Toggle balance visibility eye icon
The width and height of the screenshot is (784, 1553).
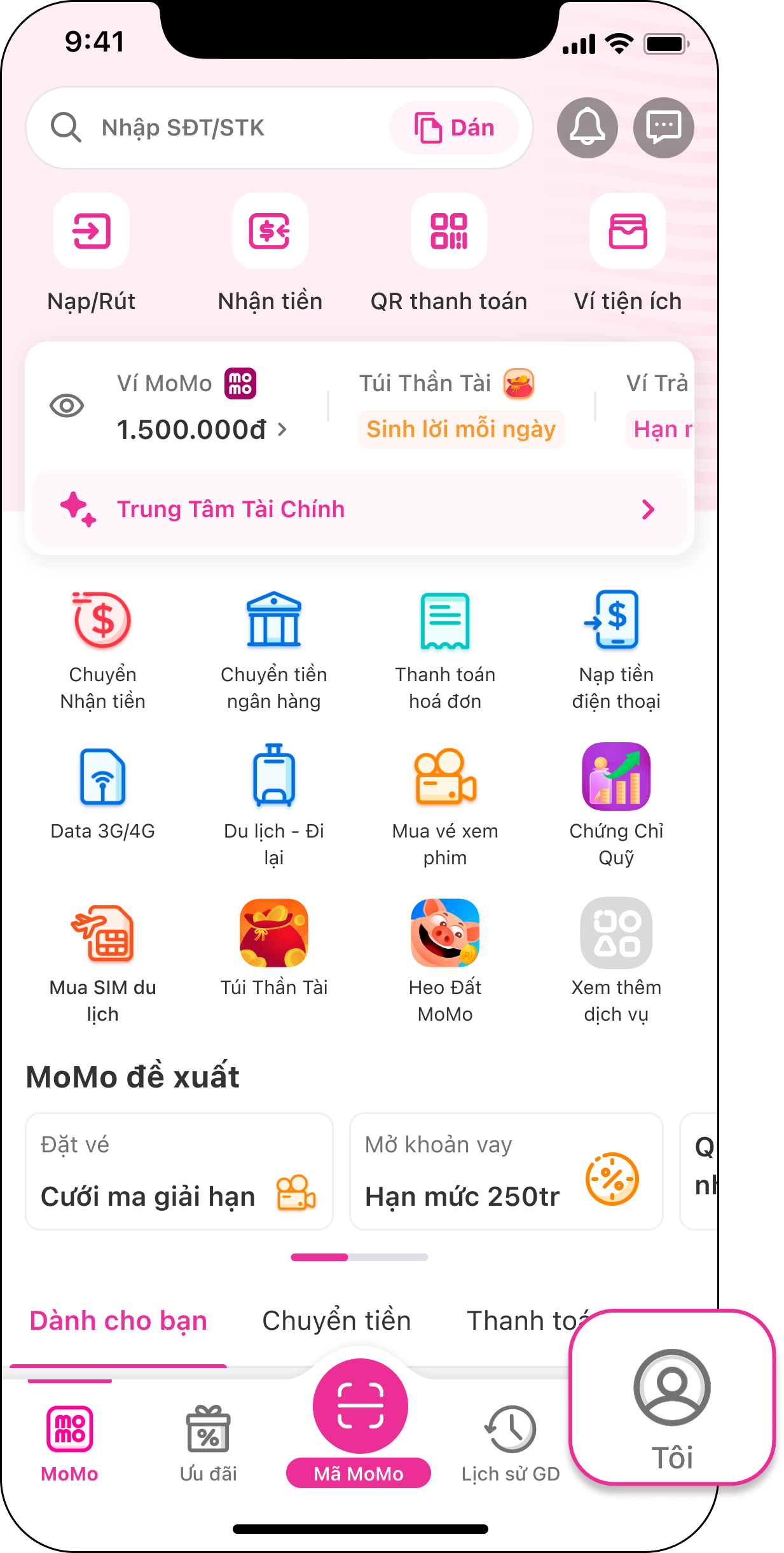point(67,406)
